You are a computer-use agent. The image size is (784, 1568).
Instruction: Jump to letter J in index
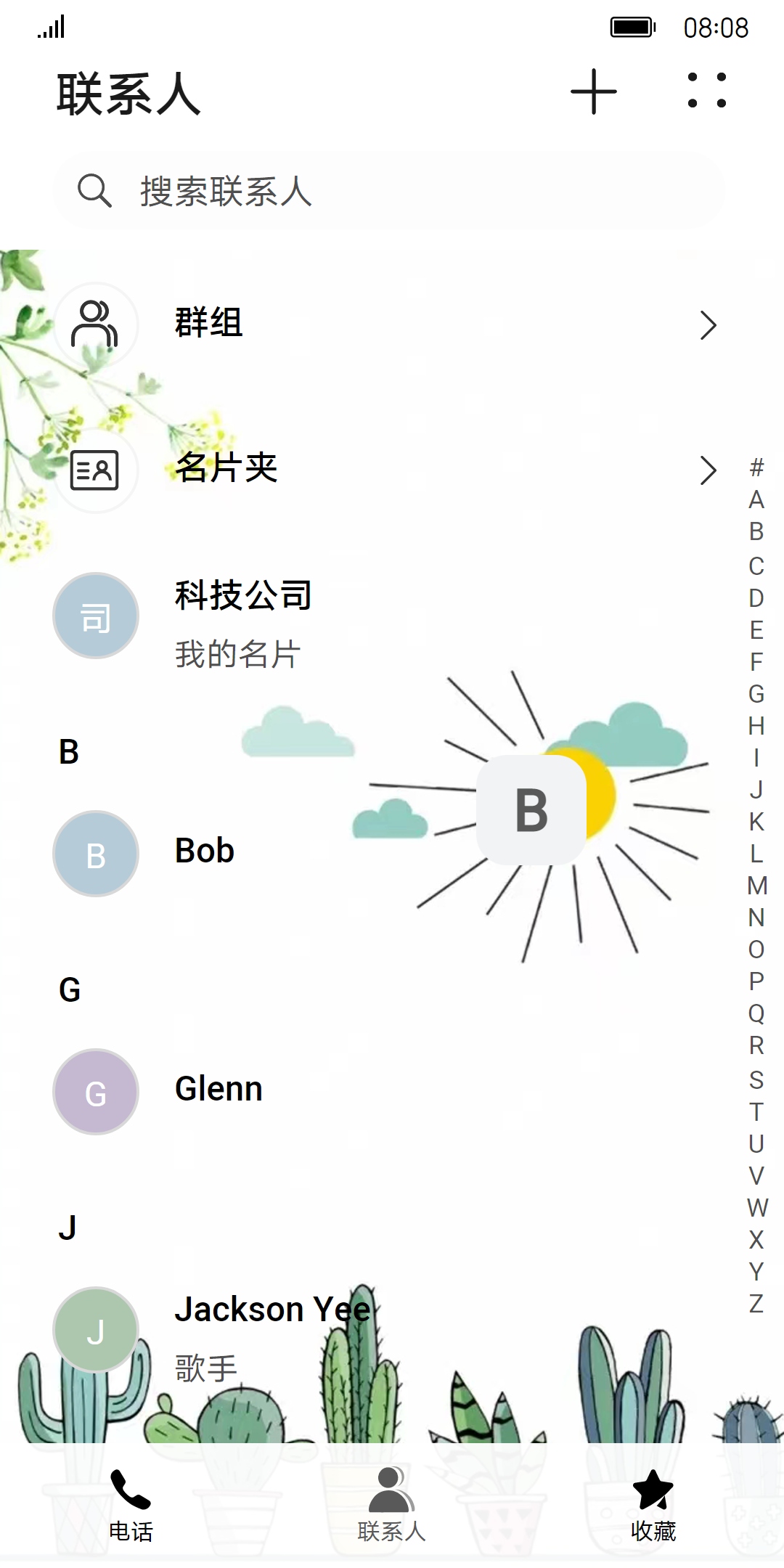click(756, 790)
